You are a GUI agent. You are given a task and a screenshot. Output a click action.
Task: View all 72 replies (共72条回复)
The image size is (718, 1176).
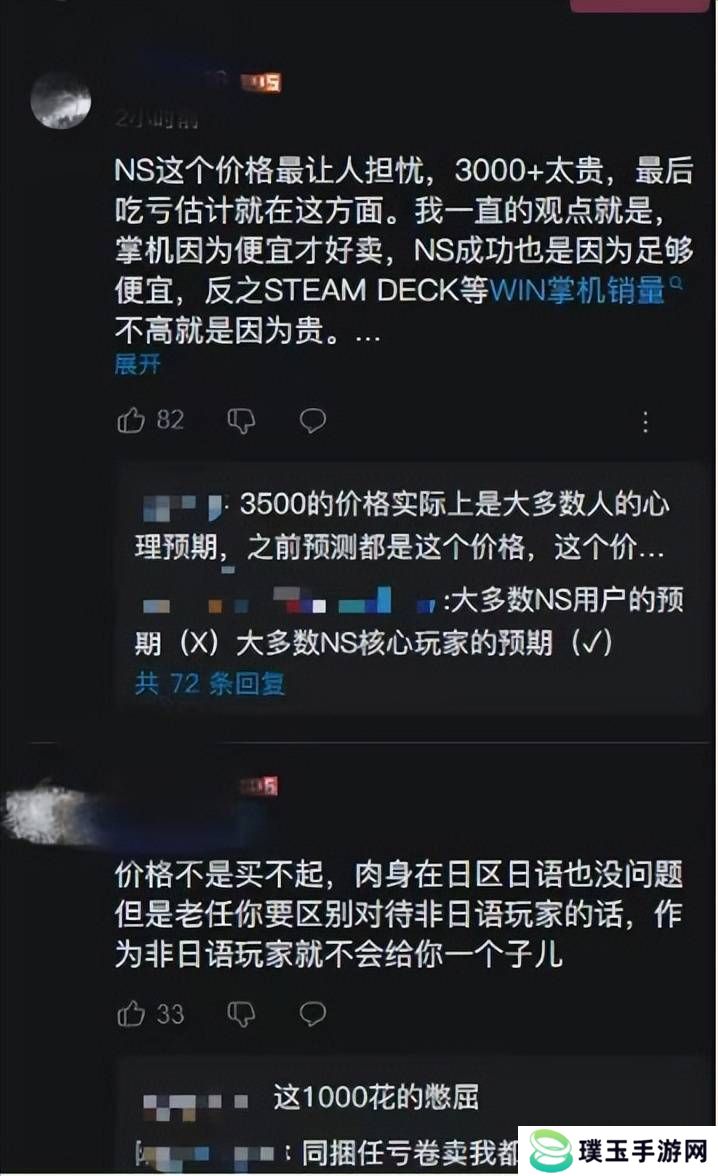(210, 683)
